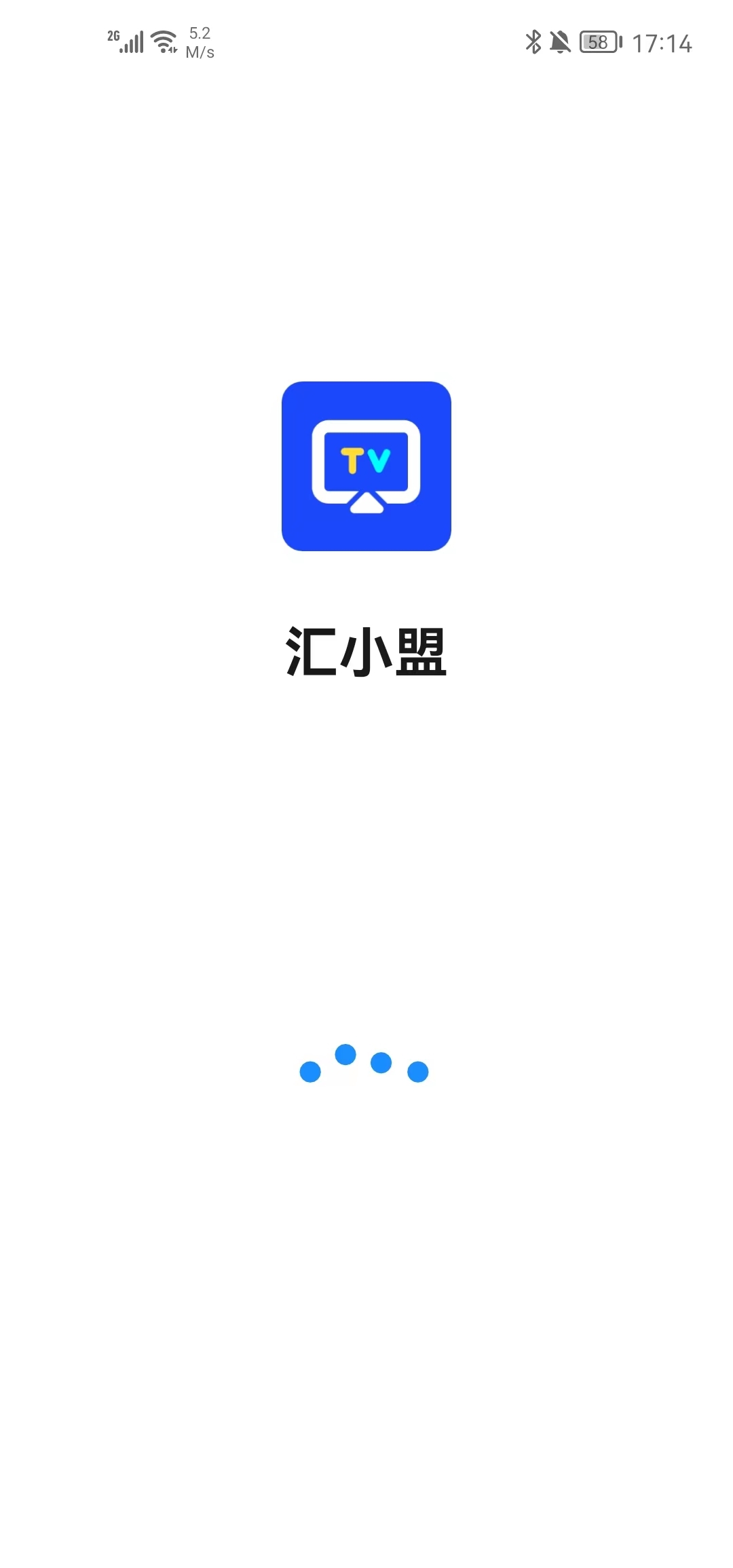733x1568 pixels.
Task: Tap the network speed indicator 5.2 M/s
Action: [x=199, y=43]
